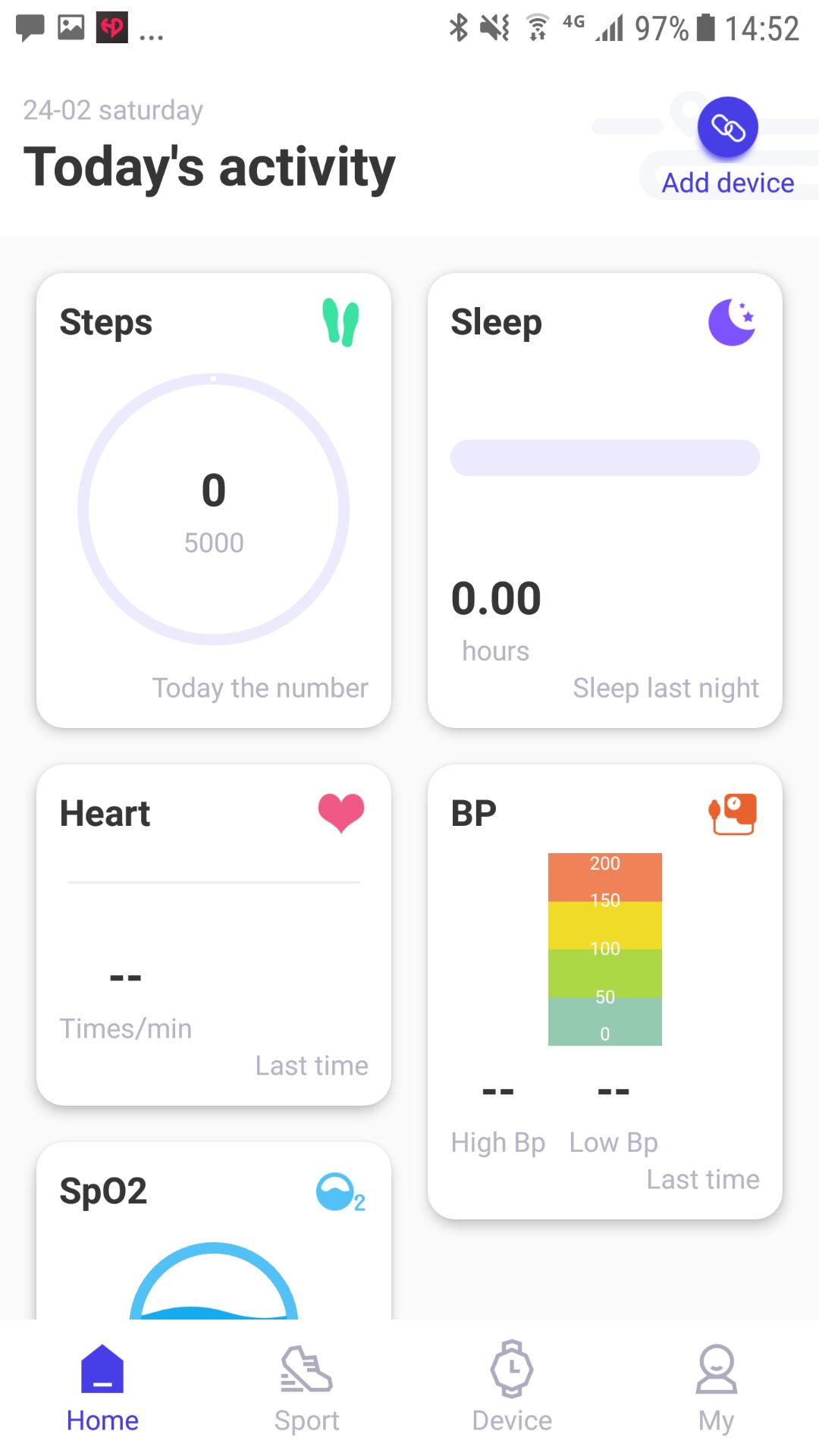Open the Steps card

pos(214,500)
